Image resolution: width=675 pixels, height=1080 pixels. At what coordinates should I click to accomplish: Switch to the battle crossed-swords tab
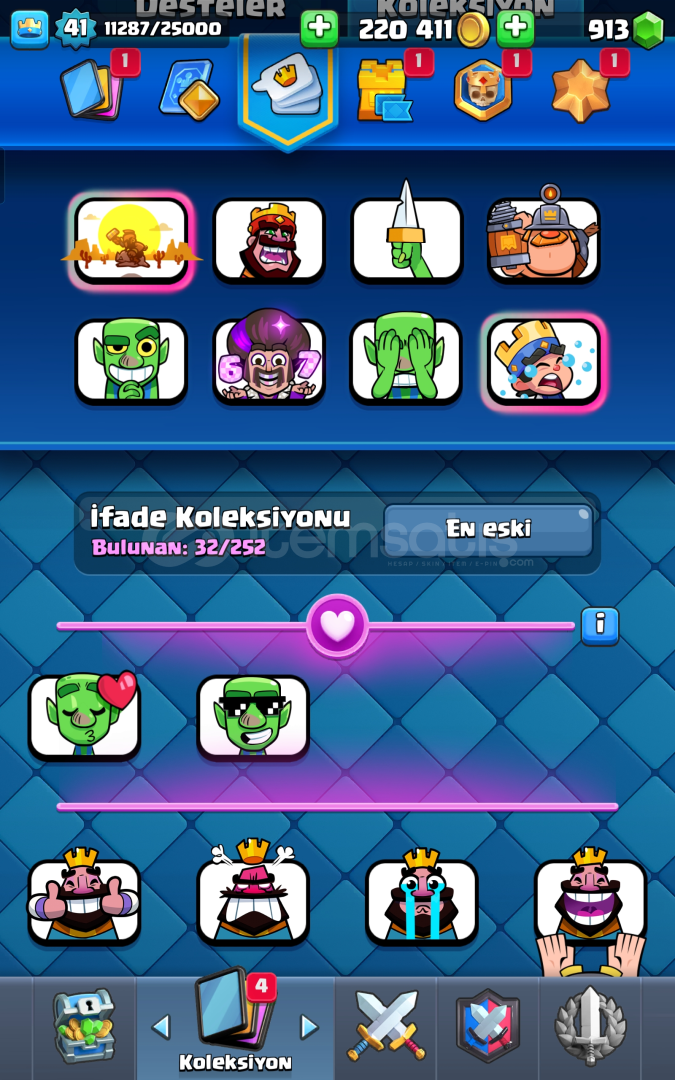pyautogui.click(x=386, y=1026)
